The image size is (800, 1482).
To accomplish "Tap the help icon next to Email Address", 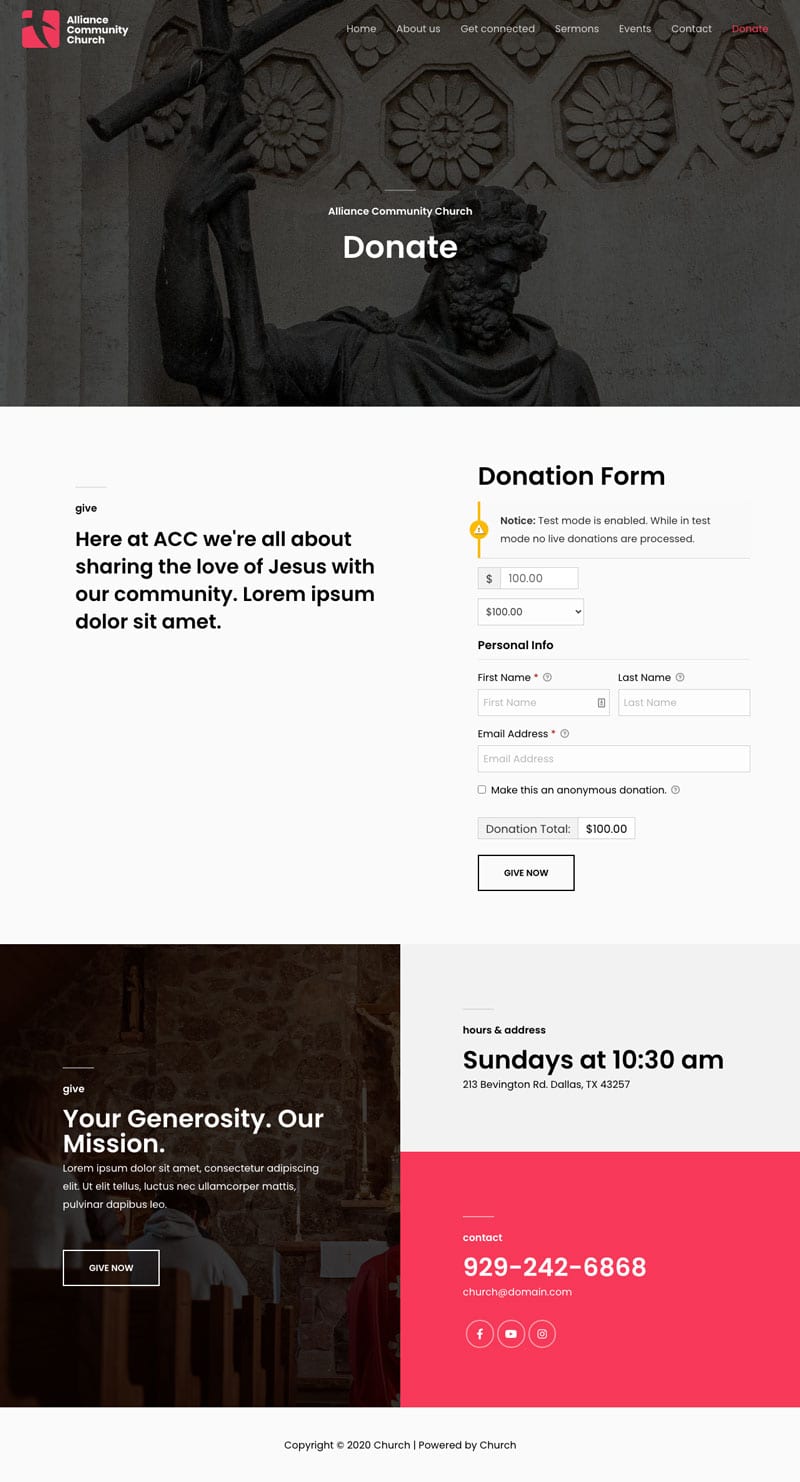I will tap(565, 734).
